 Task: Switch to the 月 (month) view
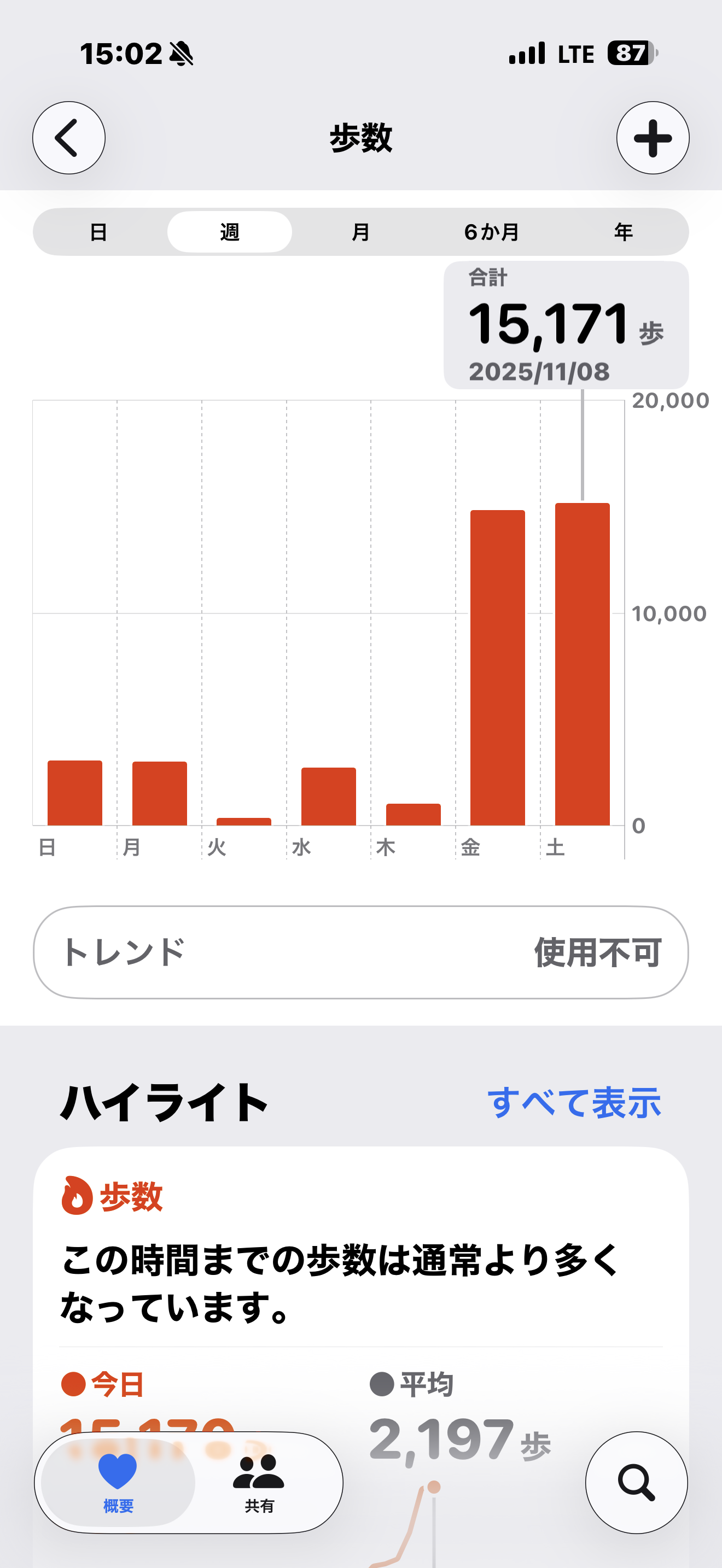360,232
